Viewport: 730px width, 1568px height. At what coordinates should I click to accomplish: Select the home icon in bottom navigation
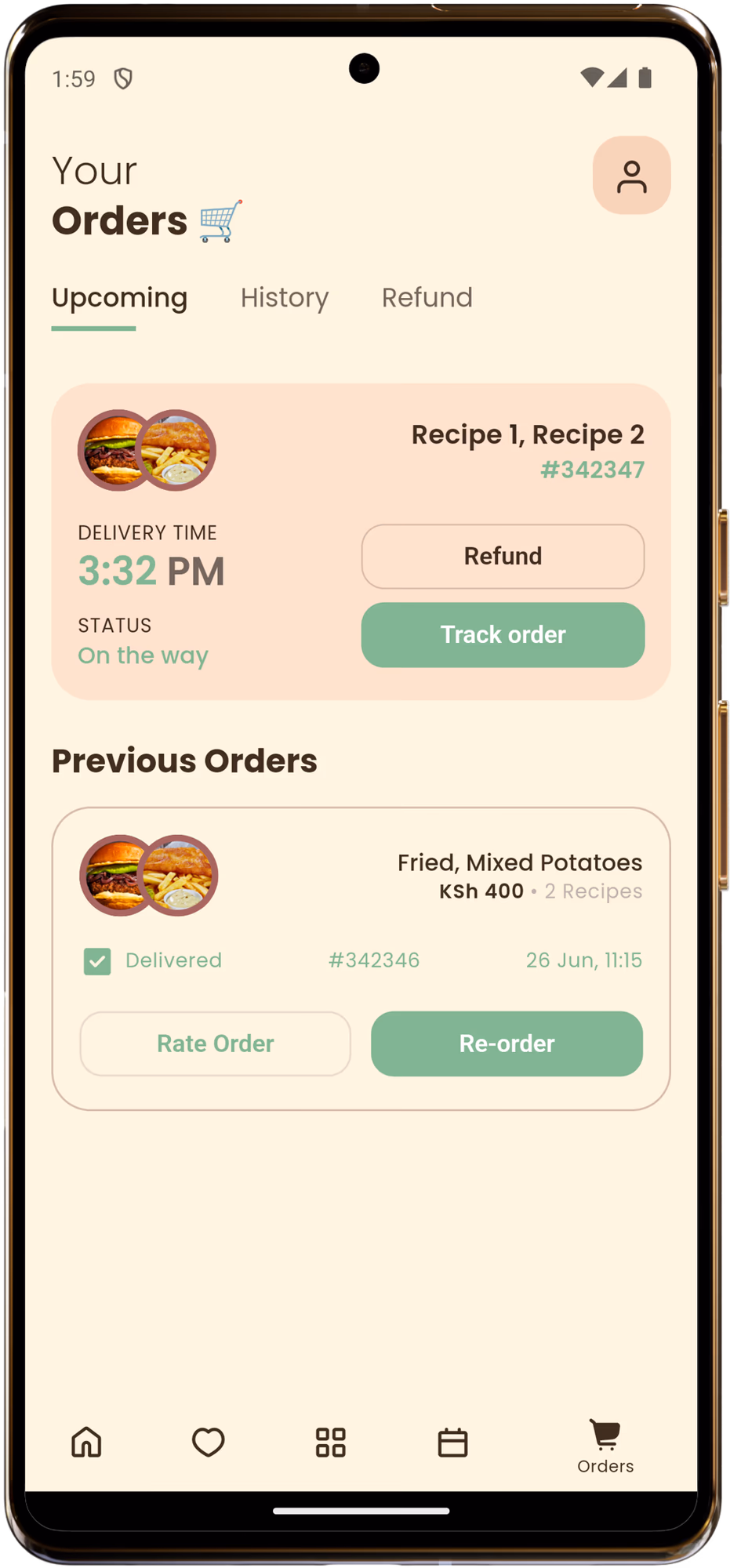pos(86,1443)
